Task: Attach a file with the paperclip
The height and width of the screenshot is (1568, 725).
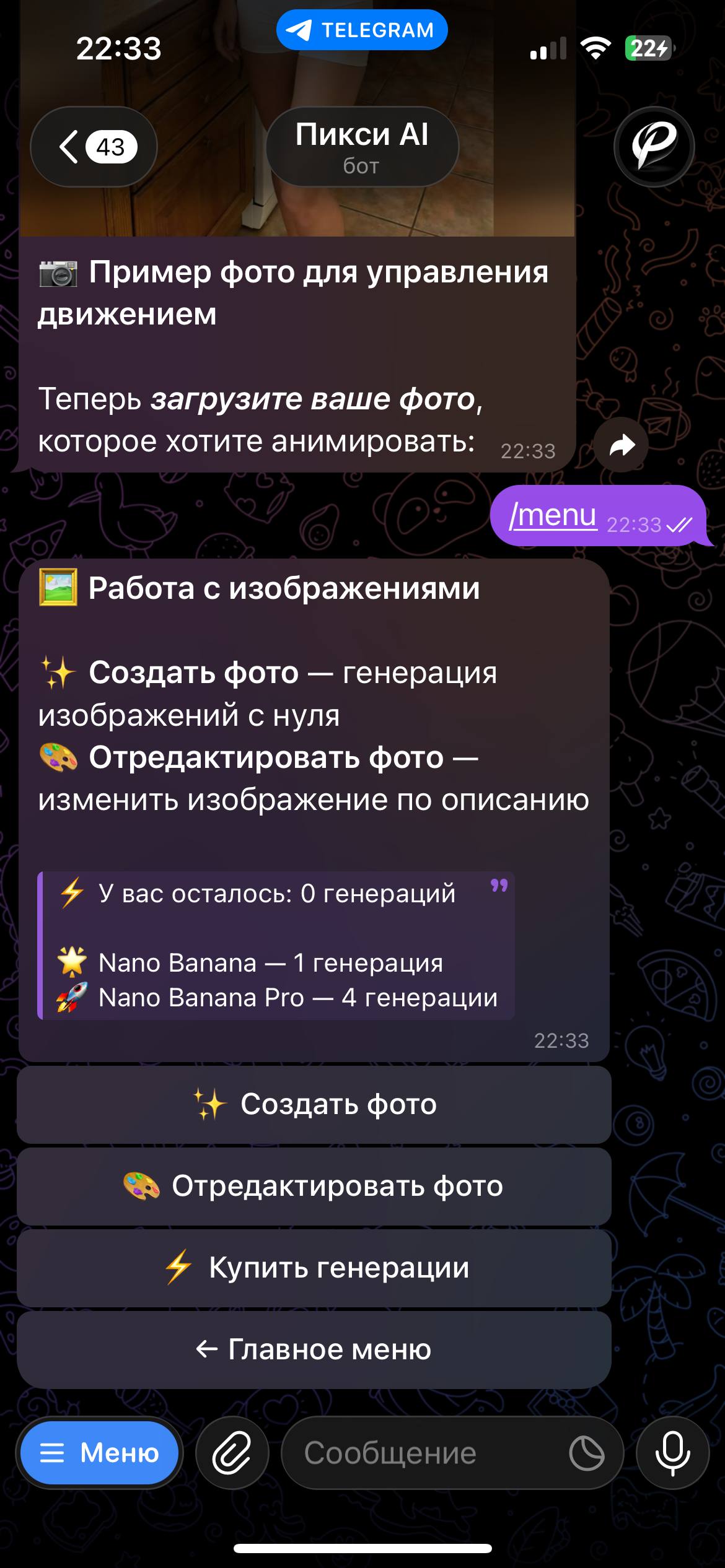Action: coord(232,1453)
